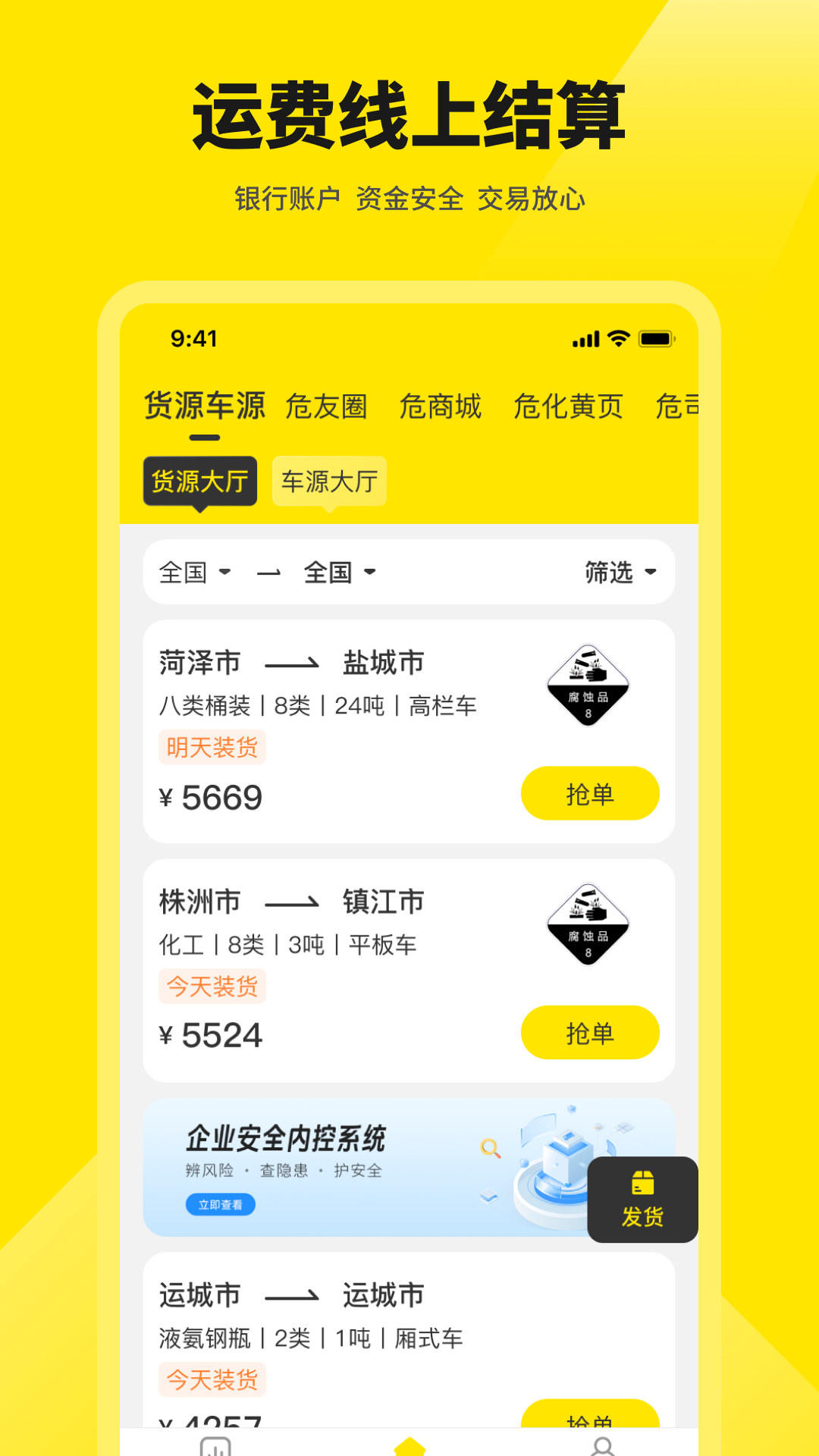This screenshot has width=819, height=1456.
Task: Tap 抢单 on the 菏泽市 to 盐城市 order
Action: pyautogui.click(x=591, y=793)
